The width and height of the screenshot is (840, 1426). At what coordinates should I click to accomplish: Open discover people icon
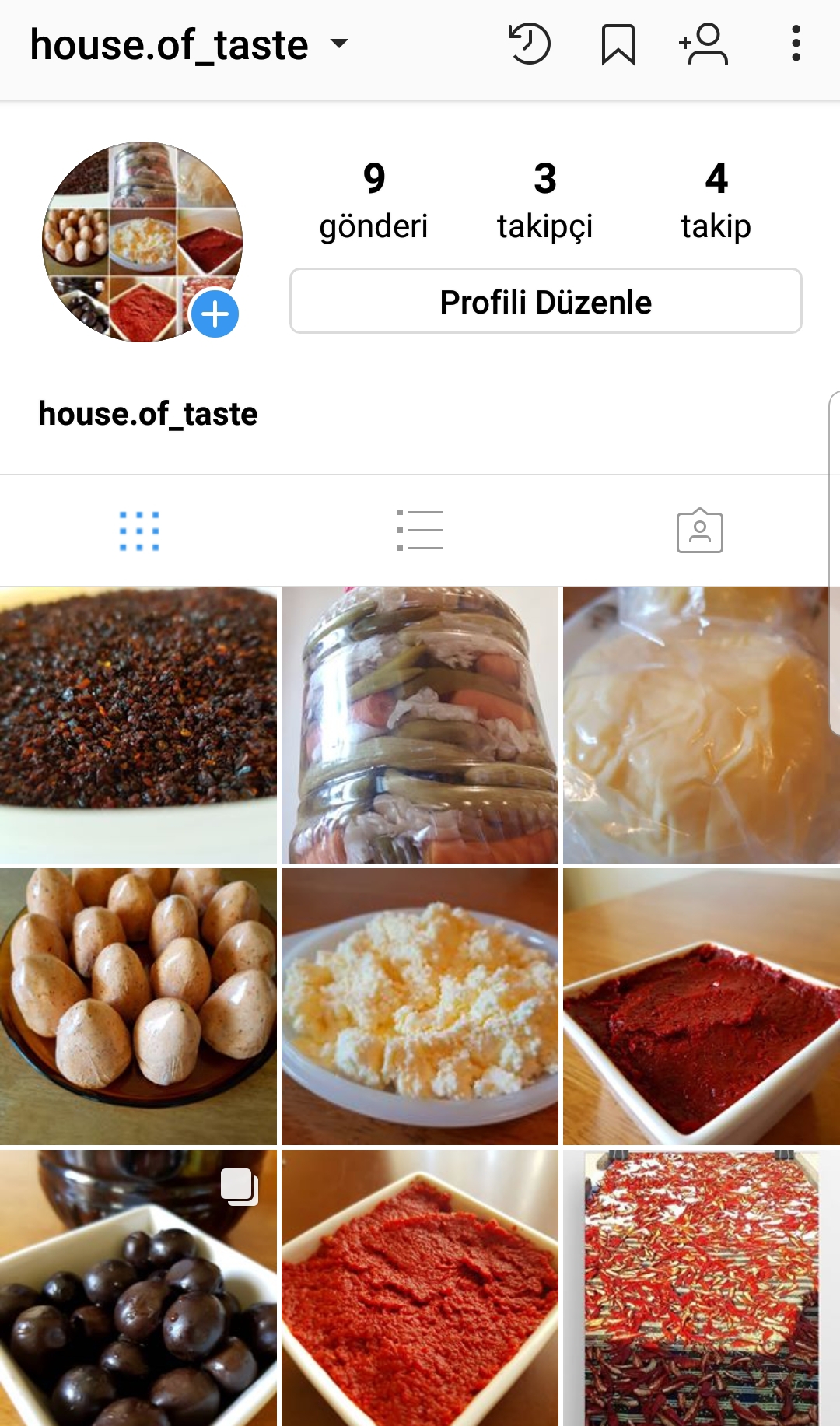click(x=703, y=44)
